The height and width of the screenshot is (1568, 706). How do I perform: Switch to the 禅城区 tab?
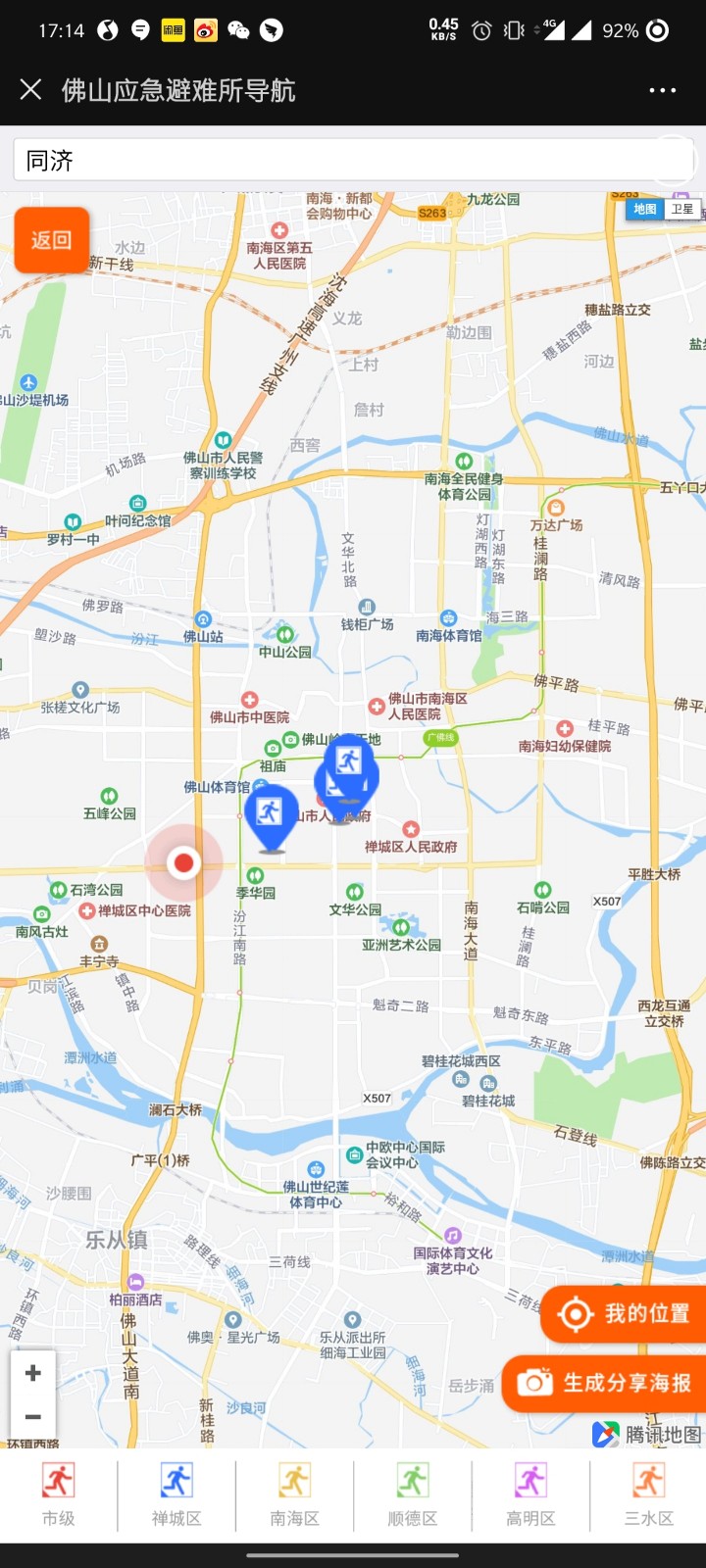click(176, 1495)
